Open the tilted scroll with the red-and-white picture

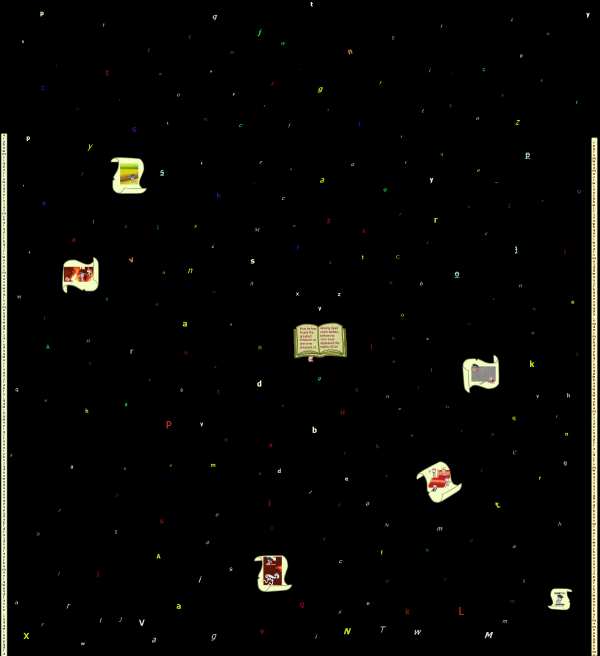(x=438, y=482)
